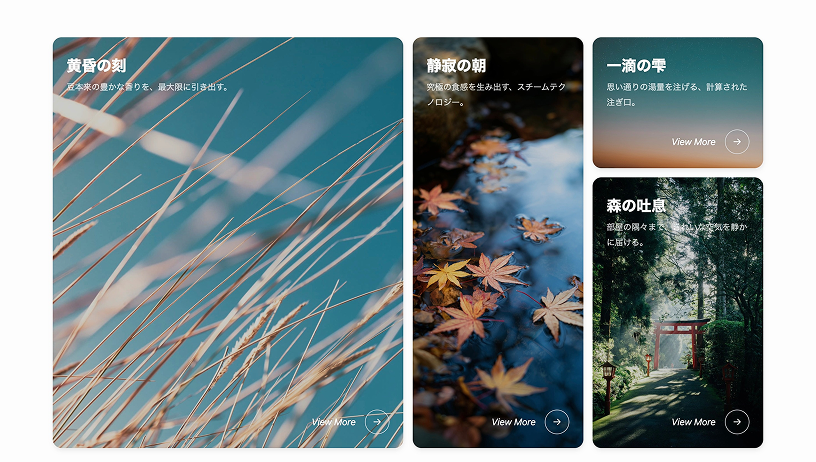The width and height of the screenshot is (816, 462).
Task: Open the 森の吐息 card
Action: coord(678,313)
